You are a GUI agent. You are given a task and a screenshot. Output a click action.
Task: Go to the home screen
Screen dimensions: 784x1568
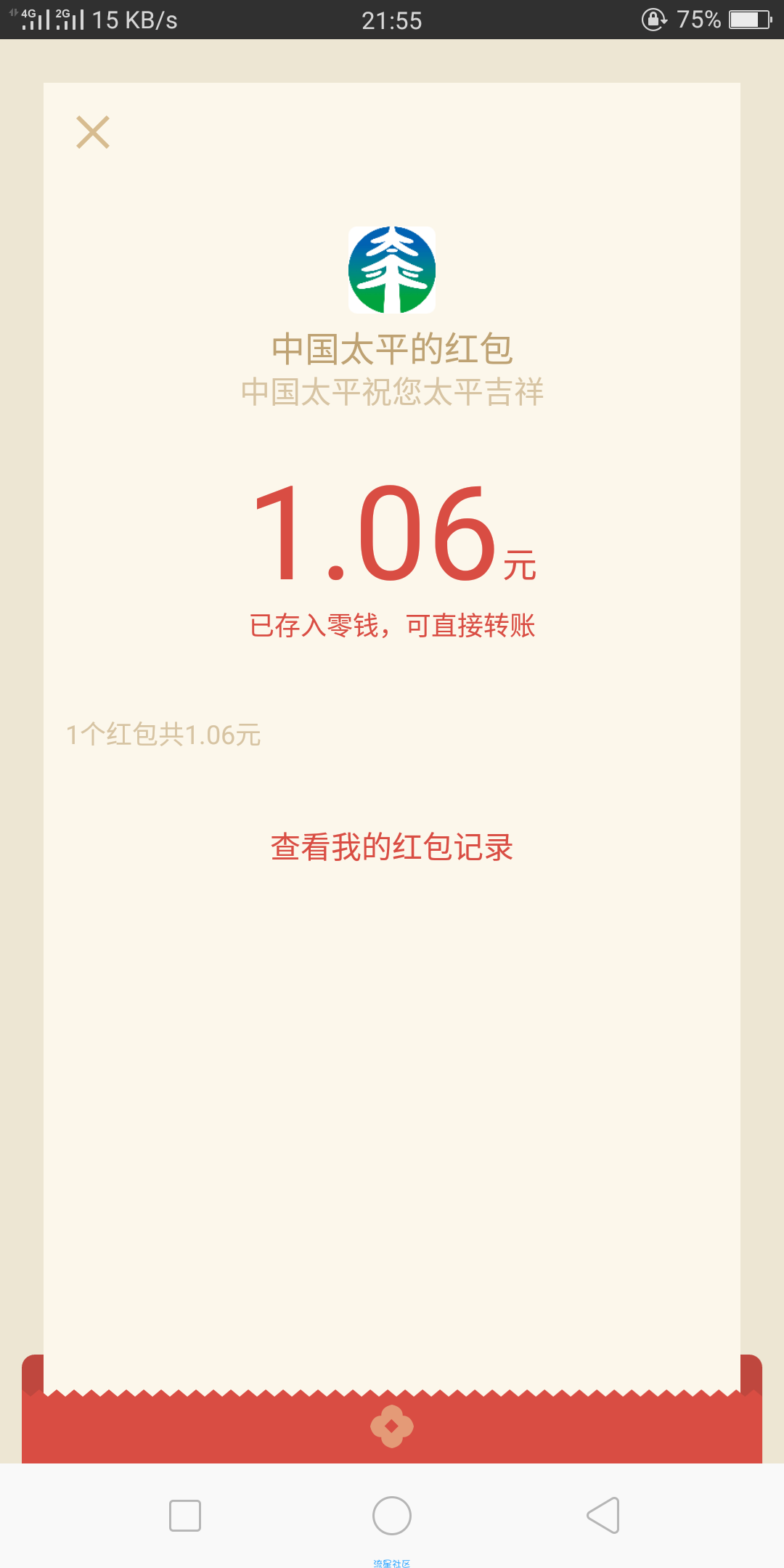point(392,1516)
